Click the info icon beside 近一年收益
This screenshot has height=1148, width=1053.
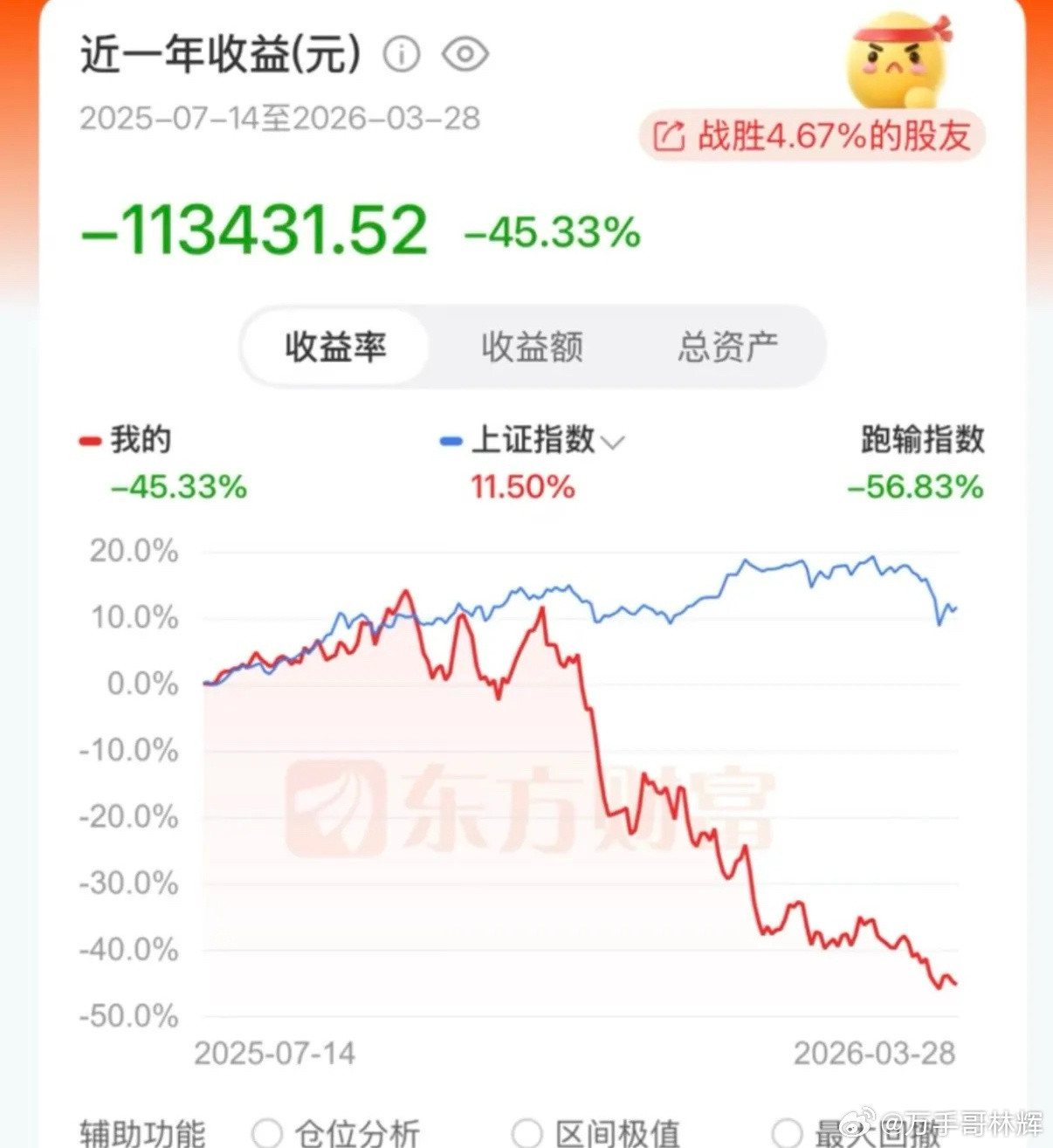400,53
